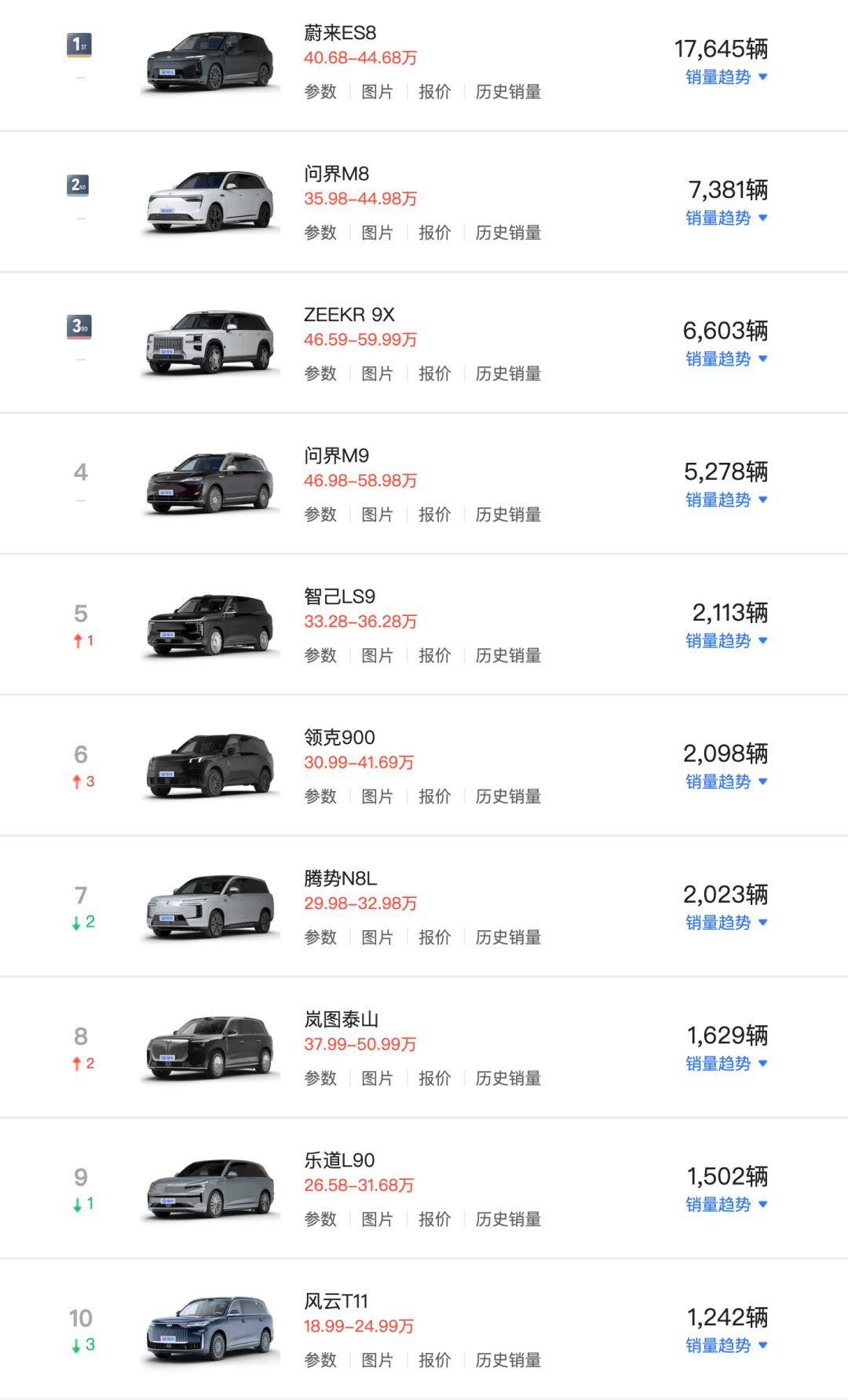848x1400 pixels.
Task: Check 风云T11 报价
Action: coord(434,1360)
